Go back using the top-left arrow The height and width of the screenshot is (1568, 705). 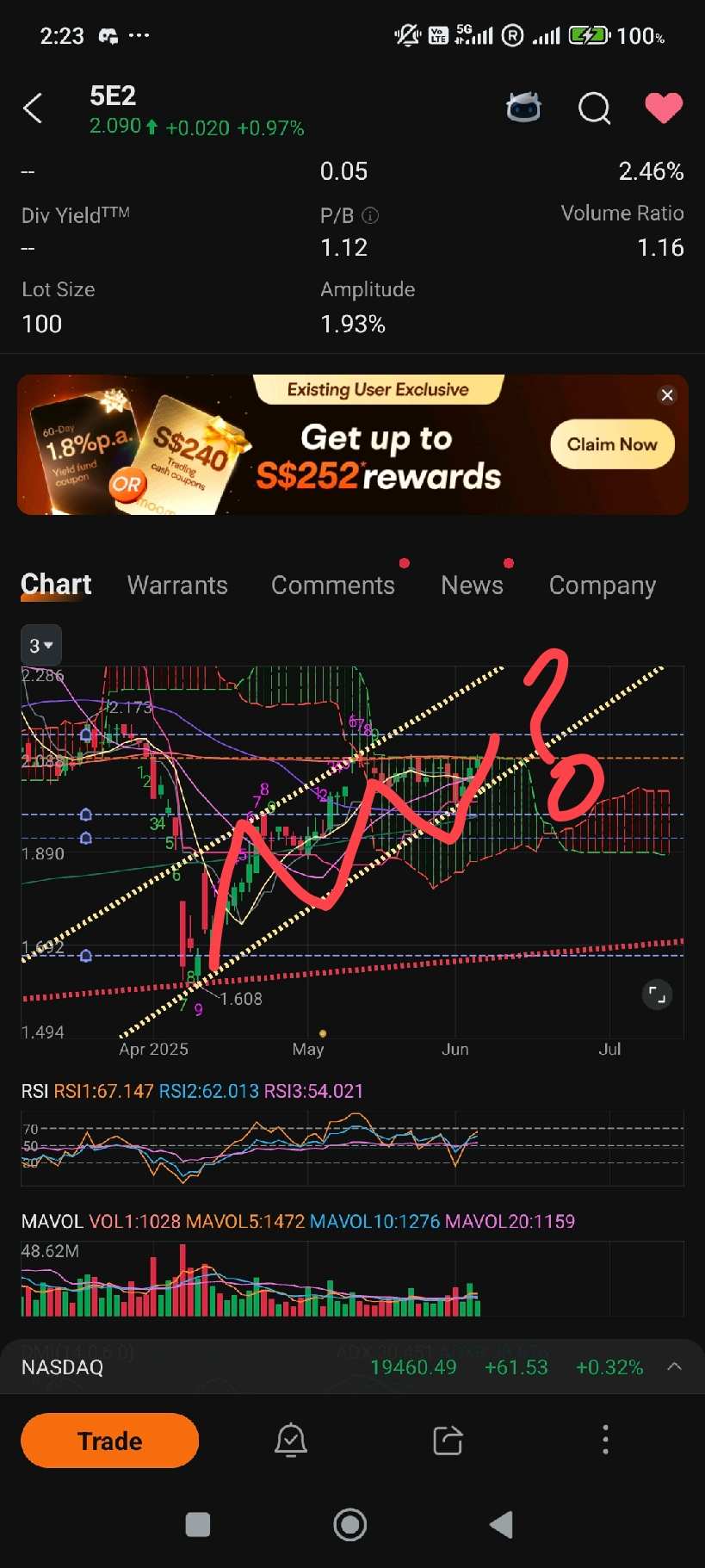33,108
